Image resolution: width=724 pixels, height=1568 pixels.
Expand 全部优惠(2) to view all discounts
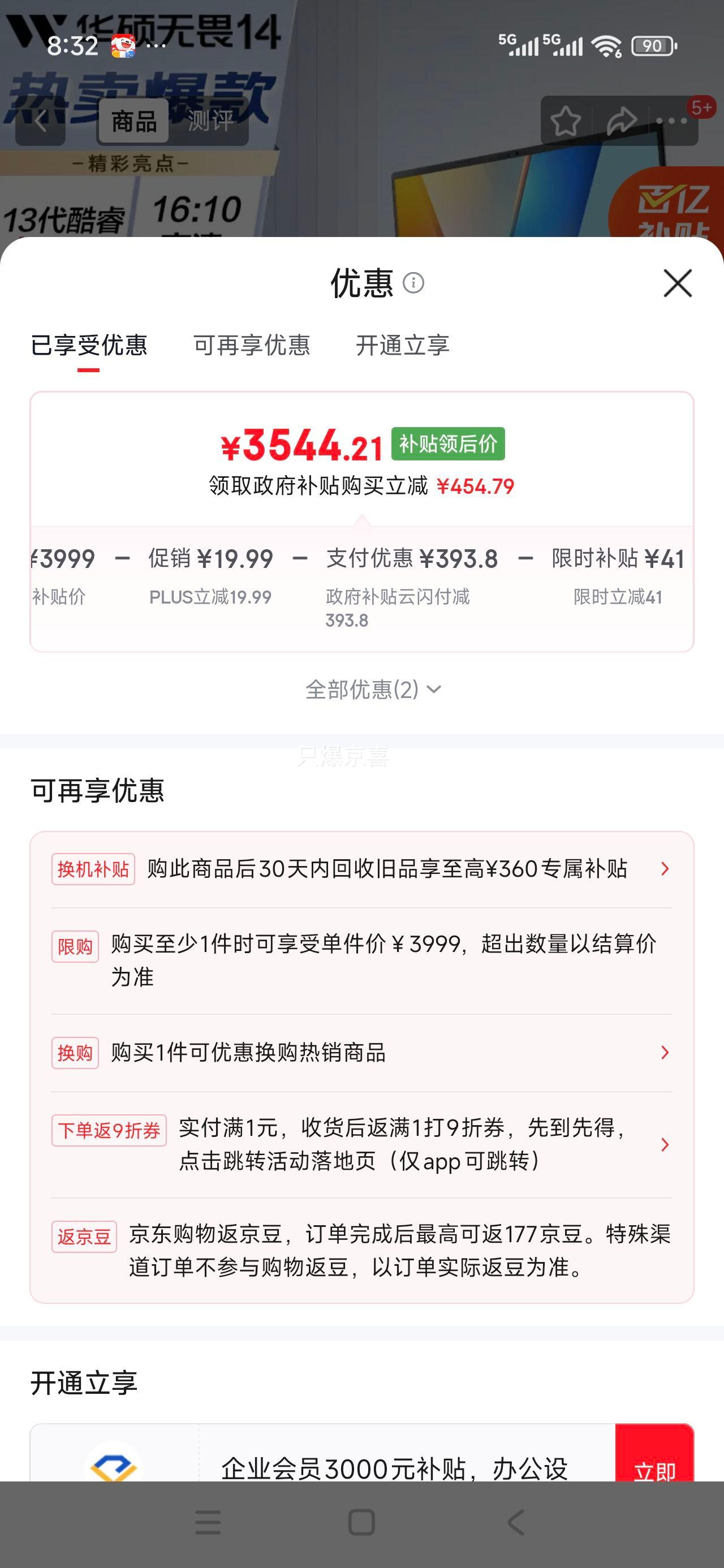(x=371, y=690)
